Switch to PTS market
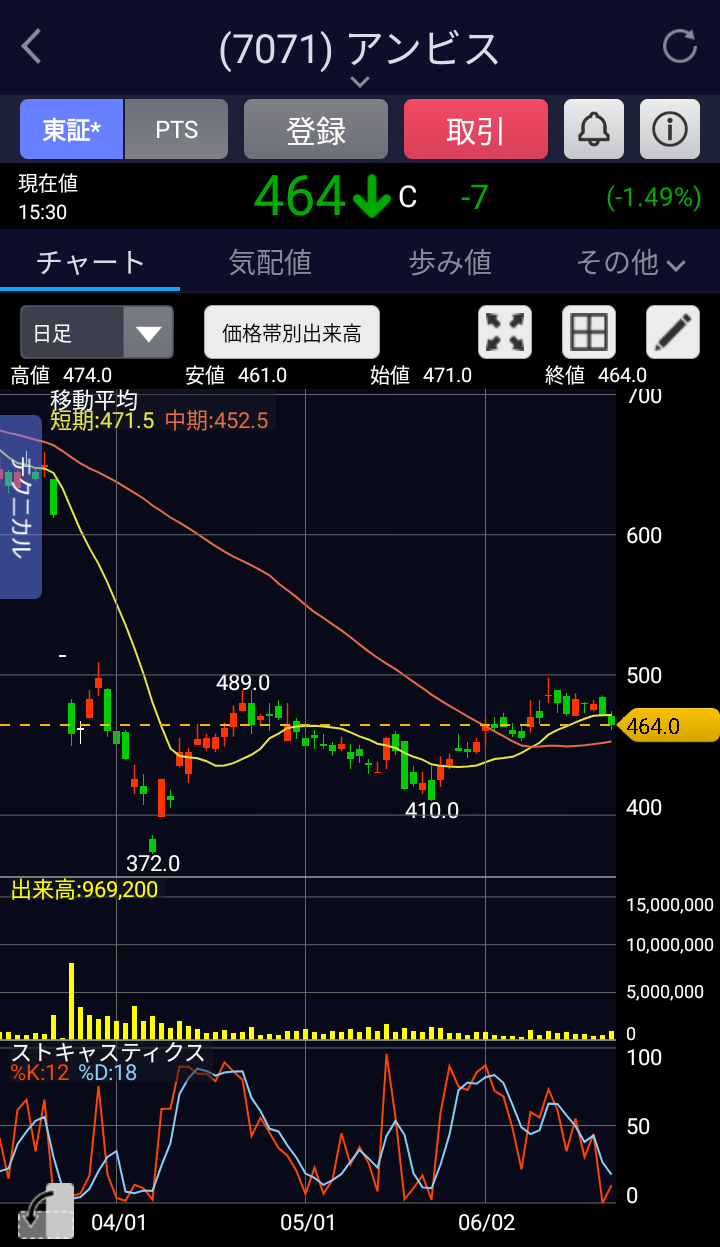 pos(177,129)
